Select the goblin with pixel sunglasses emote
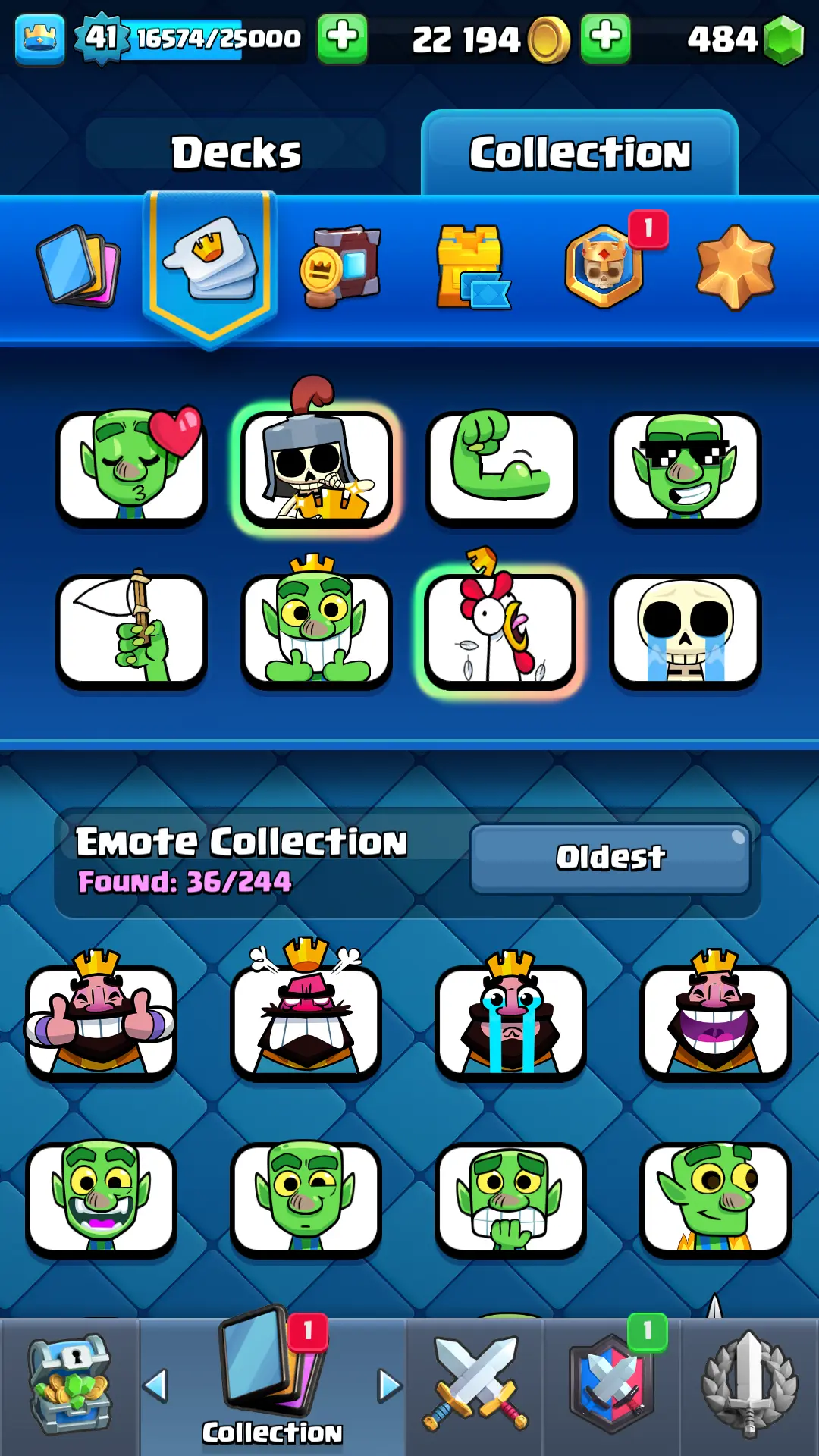The width and height of the screenshot is (819, 1456). tap(685, 468)
